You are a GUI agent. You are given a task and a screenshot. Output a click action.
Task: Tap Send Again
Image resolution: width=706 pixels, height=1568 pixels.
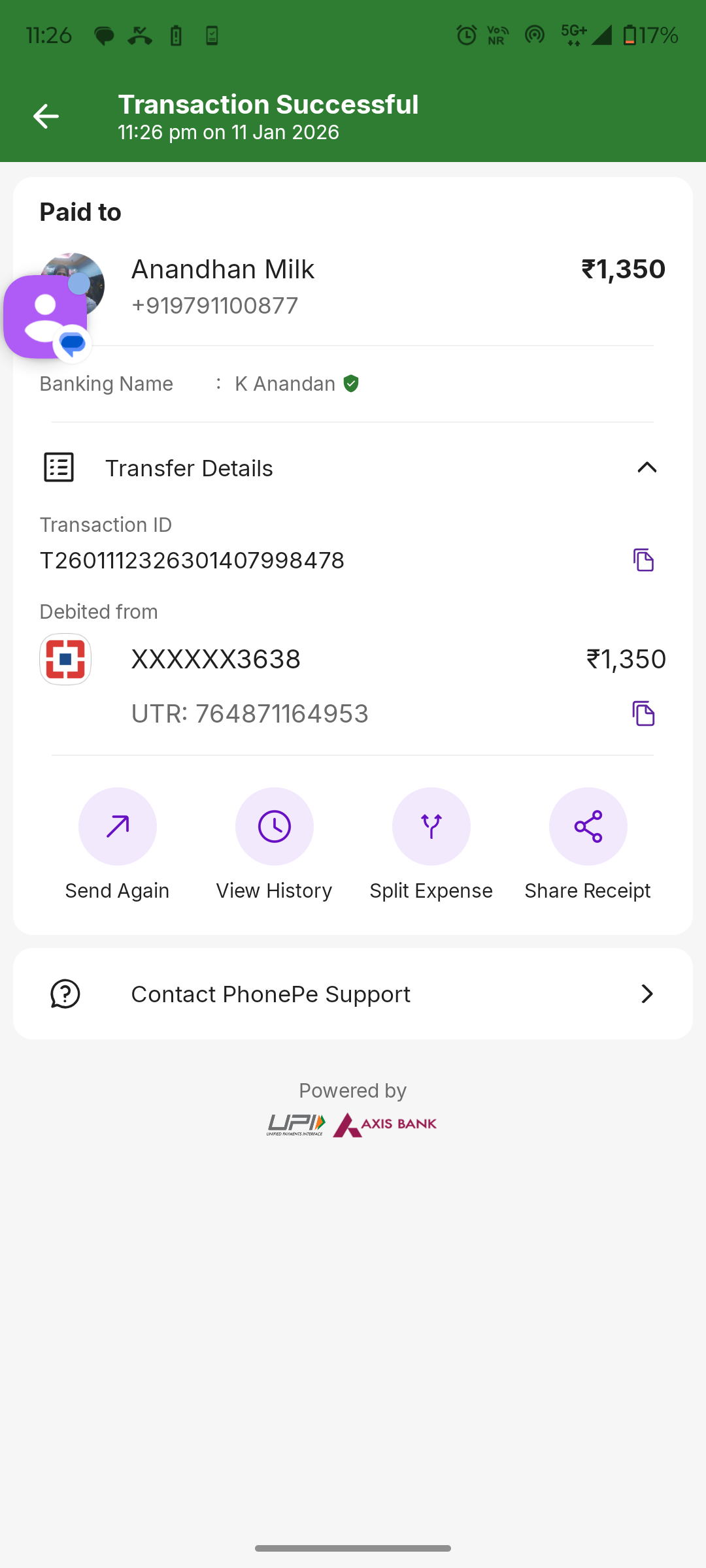(118, 827)
